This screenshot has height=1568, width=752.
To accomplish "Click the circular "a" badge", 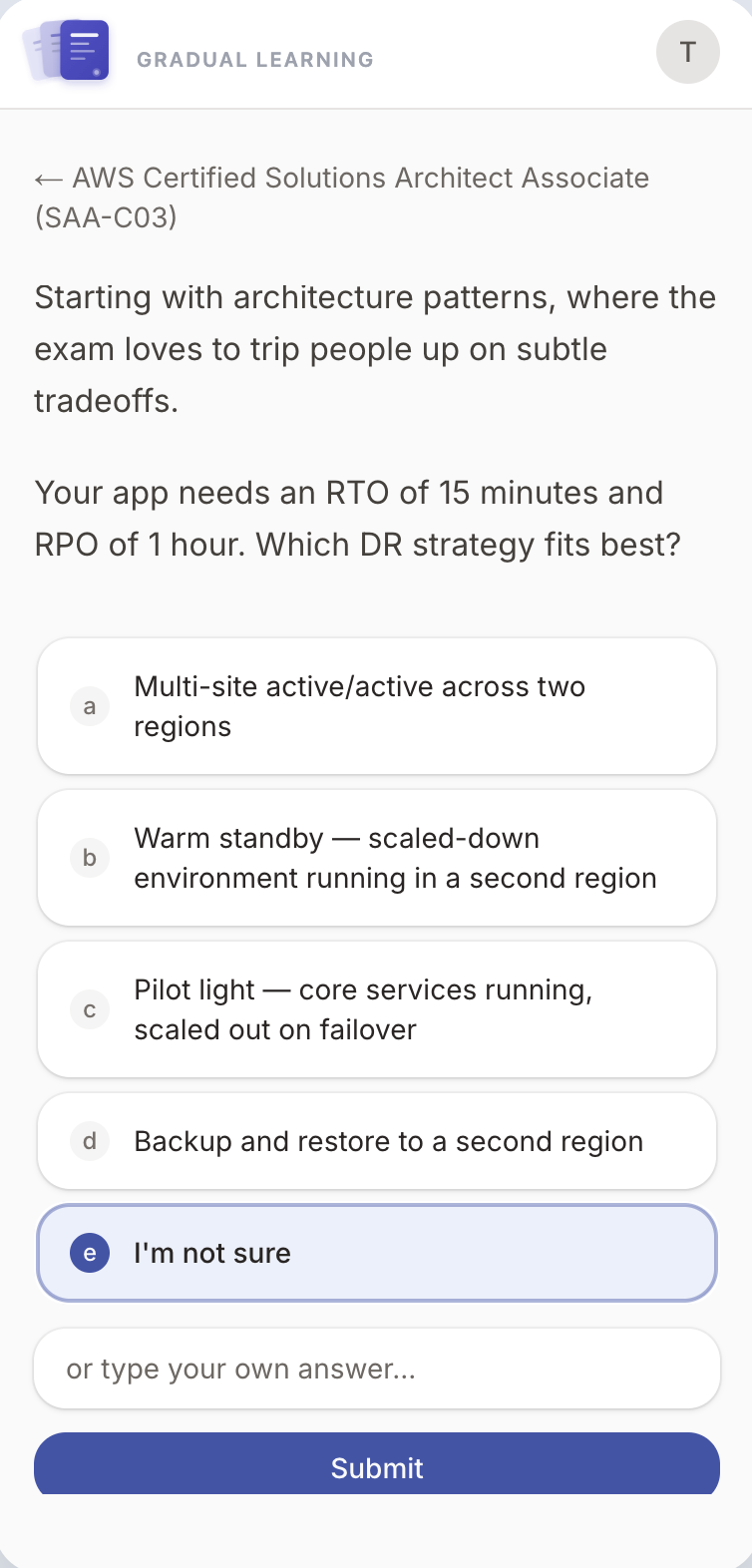I will coord(90,706).
